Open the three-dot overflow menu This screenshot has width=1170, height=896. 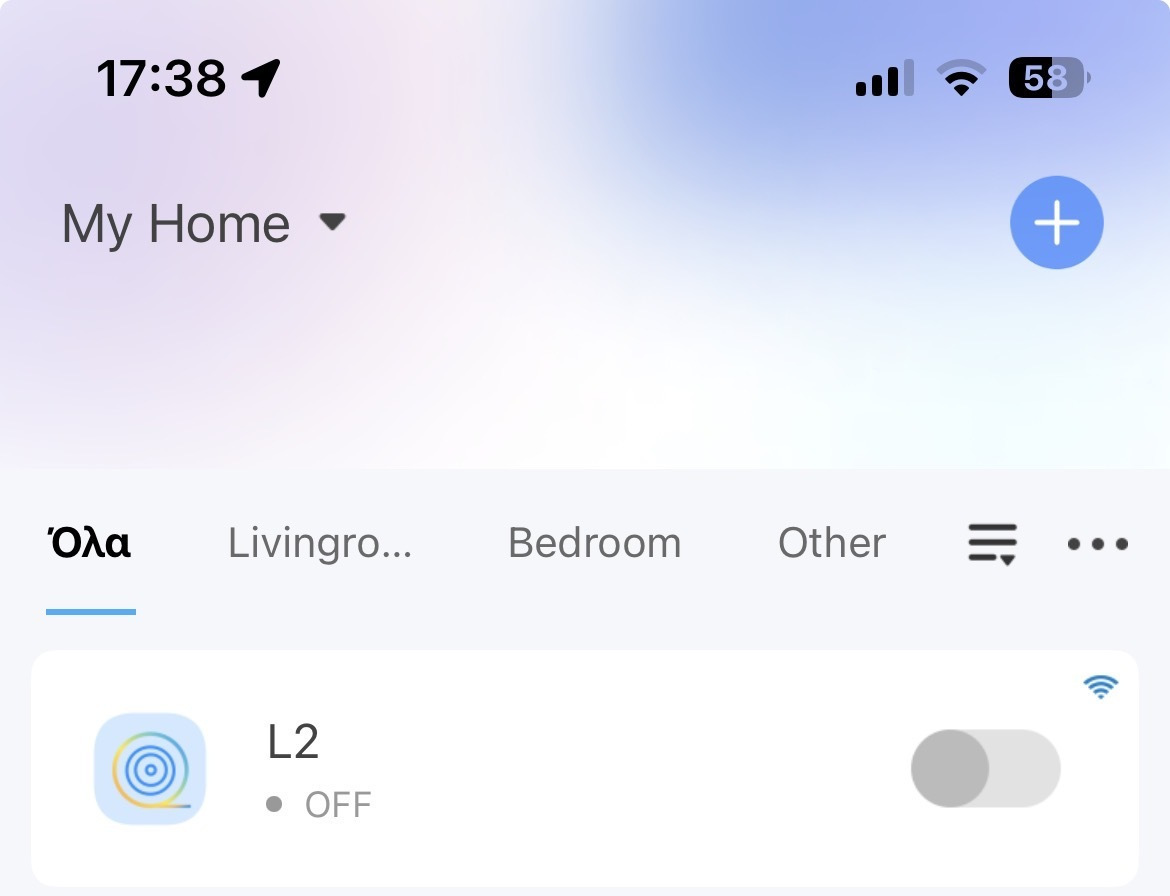point(1098,544)
